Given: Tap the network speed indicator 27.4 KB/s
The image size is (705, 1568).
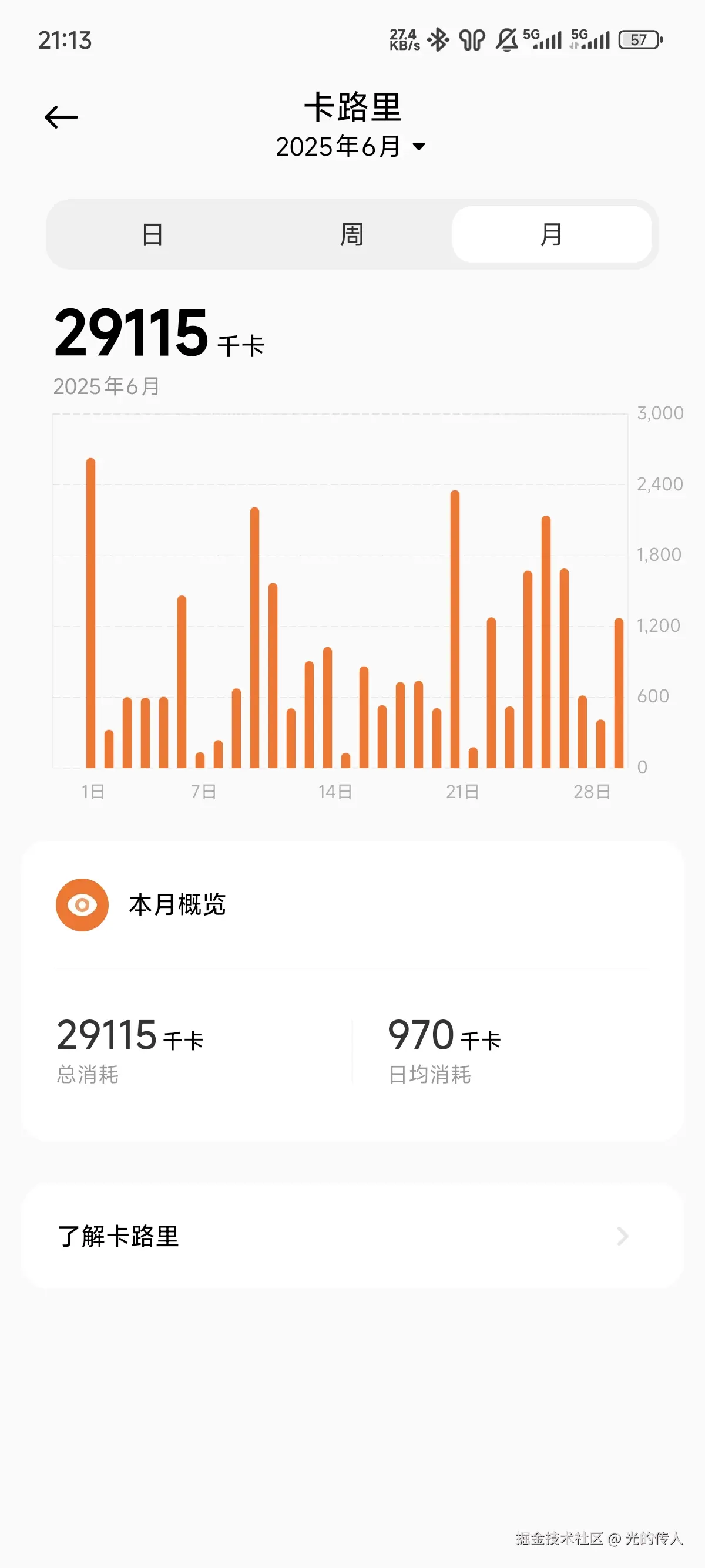Looking at the screenshot, I should pyautogui.click(x=404, y=40).
